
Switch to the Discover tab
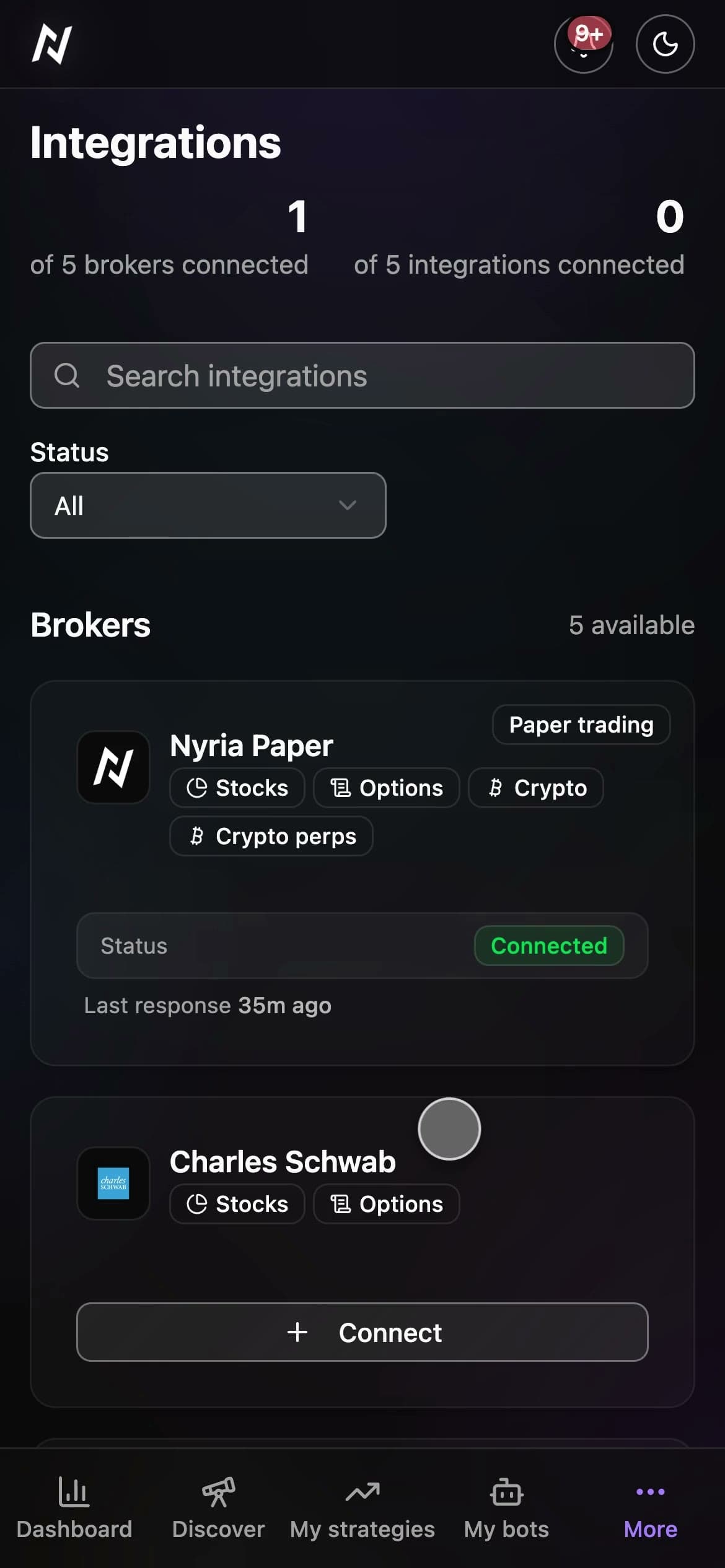pyautogui.click(x=218, y=1509)
